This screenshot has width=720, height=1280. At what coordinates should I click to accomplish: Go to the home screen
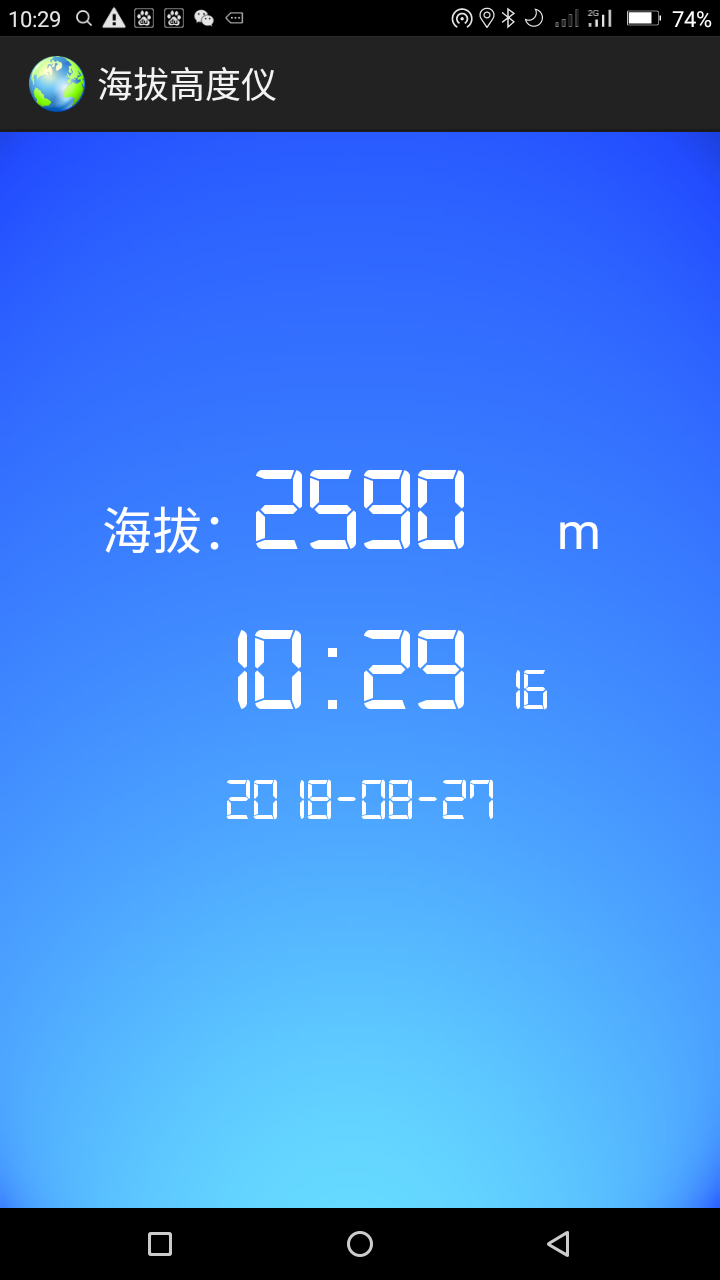[360, 1243]
